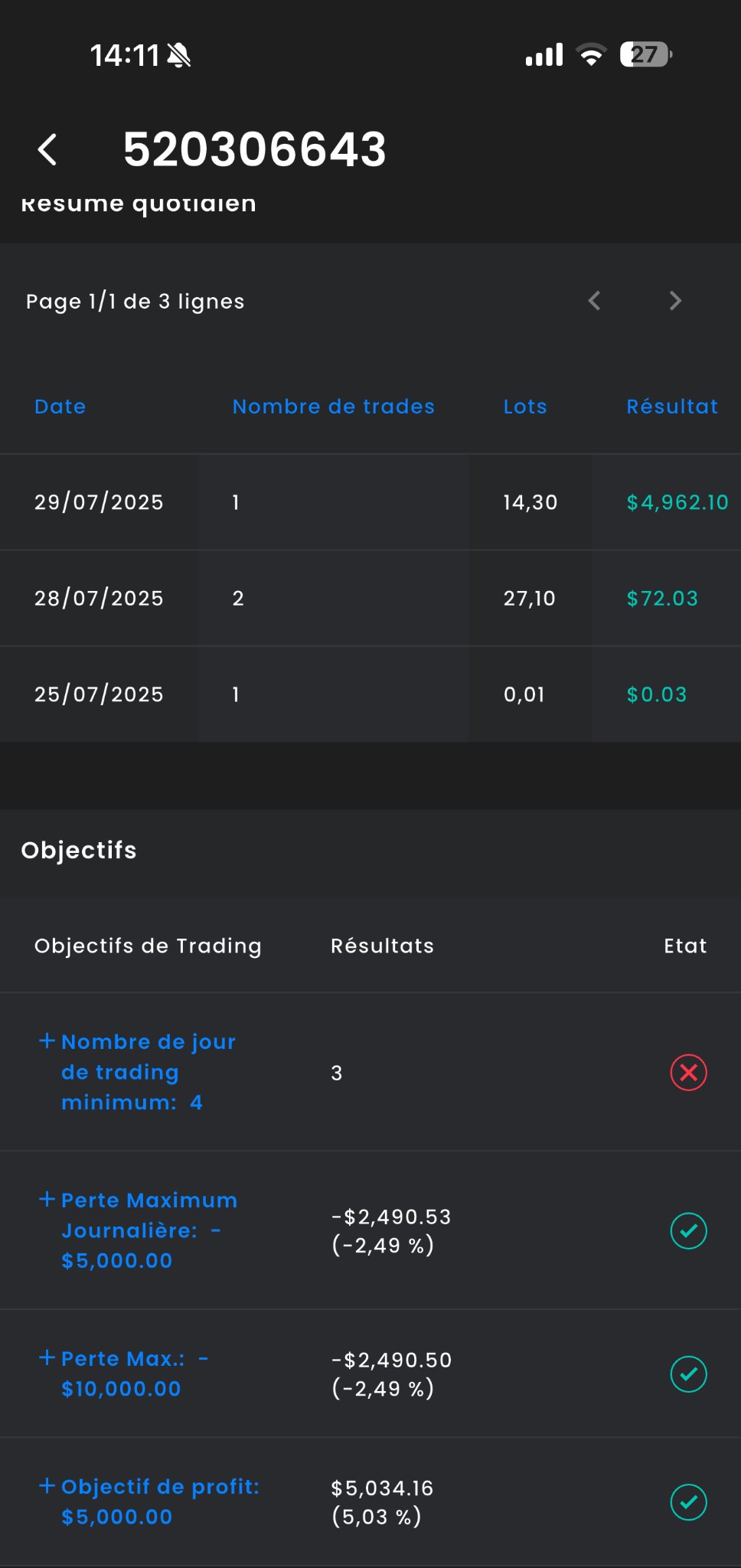Select the Lots column header
The height and width of the screenshot is (1568, 741).
coord(524,407)
